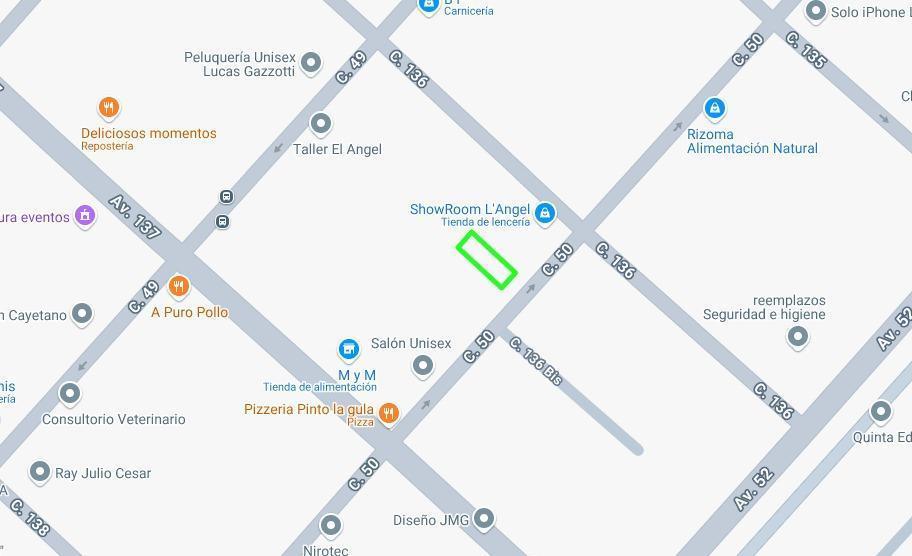Open the Deliciosos momentos bakery pin
This screenshot has width=912, height=556.
(109, 107)
